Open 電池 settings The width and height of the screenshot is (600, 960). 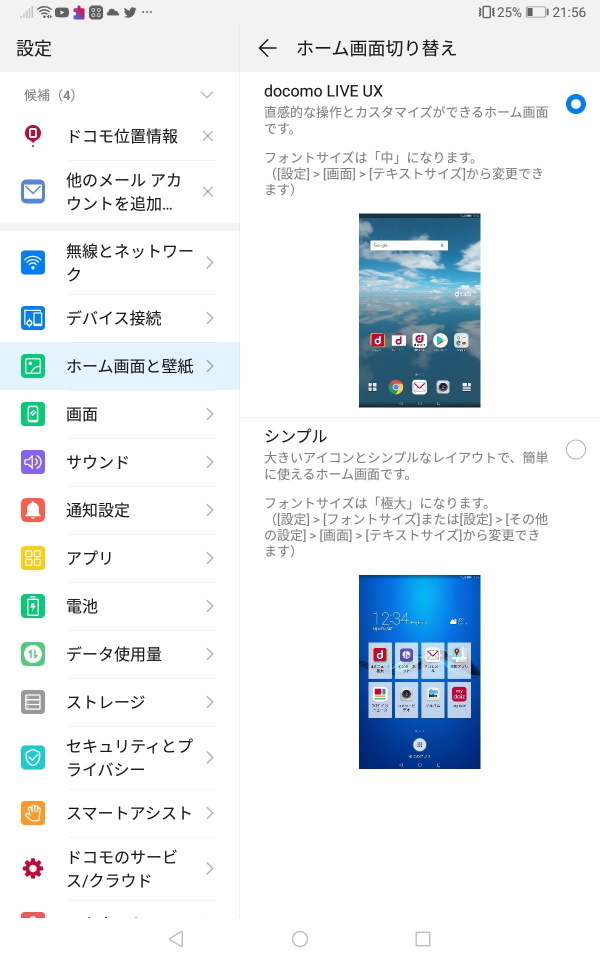click(119, 606)
